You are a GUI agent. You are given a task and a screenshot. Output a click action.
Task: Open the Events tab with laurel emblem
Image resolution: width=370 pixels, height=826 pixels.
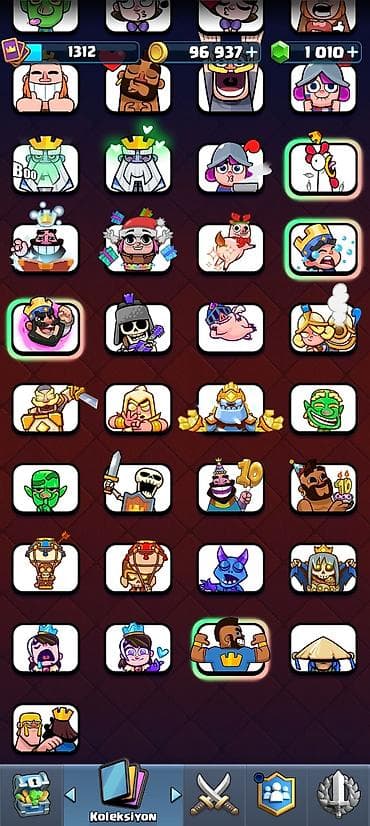tap(338, 794)
